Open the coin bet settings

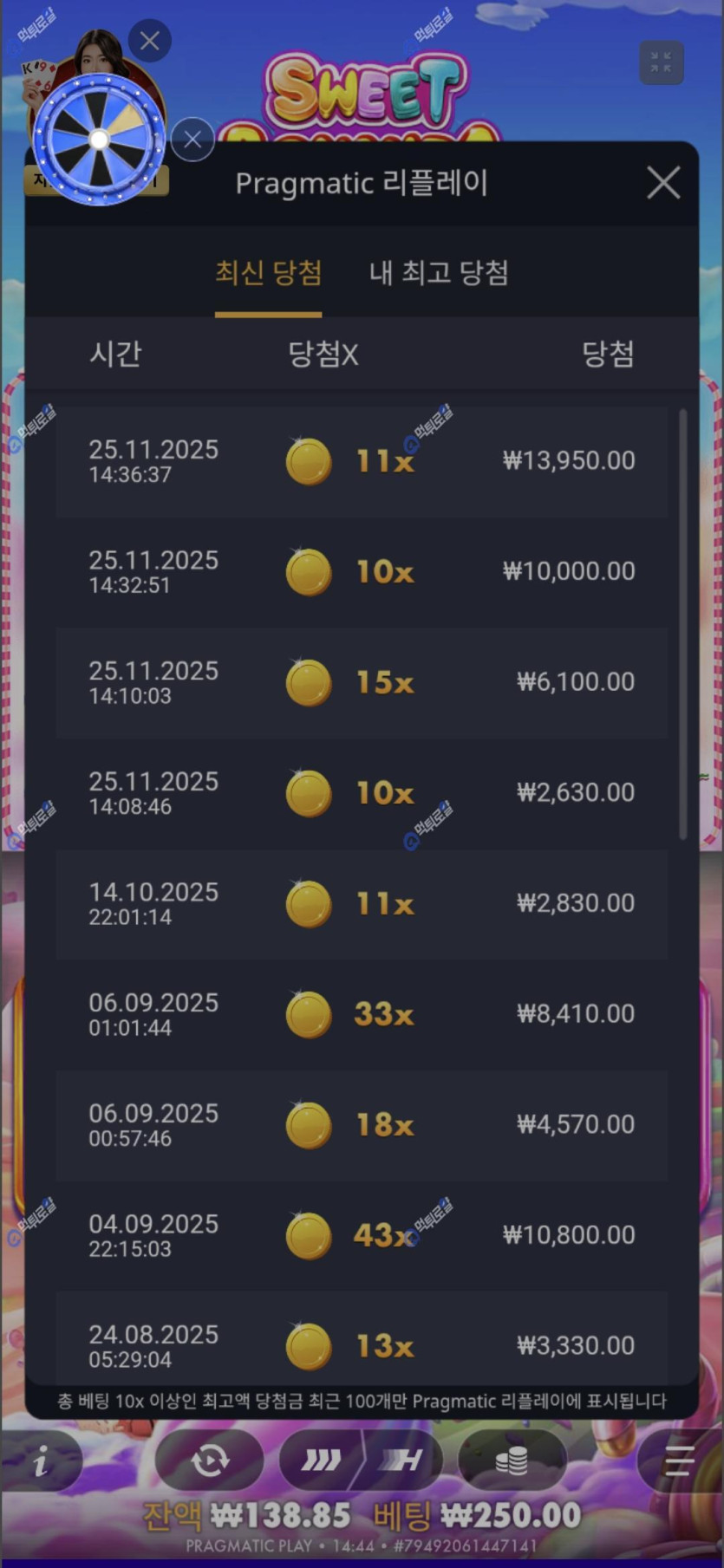[x=512, y=1461]
